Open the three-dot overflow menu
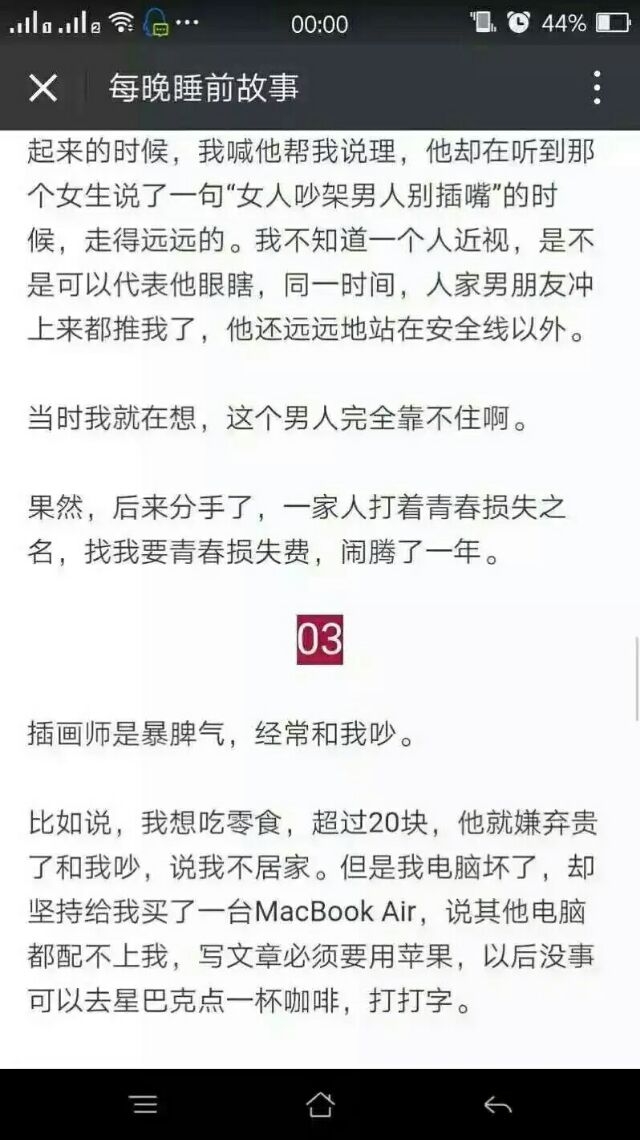Screen dimensions: 640x1140 (596, 88)
